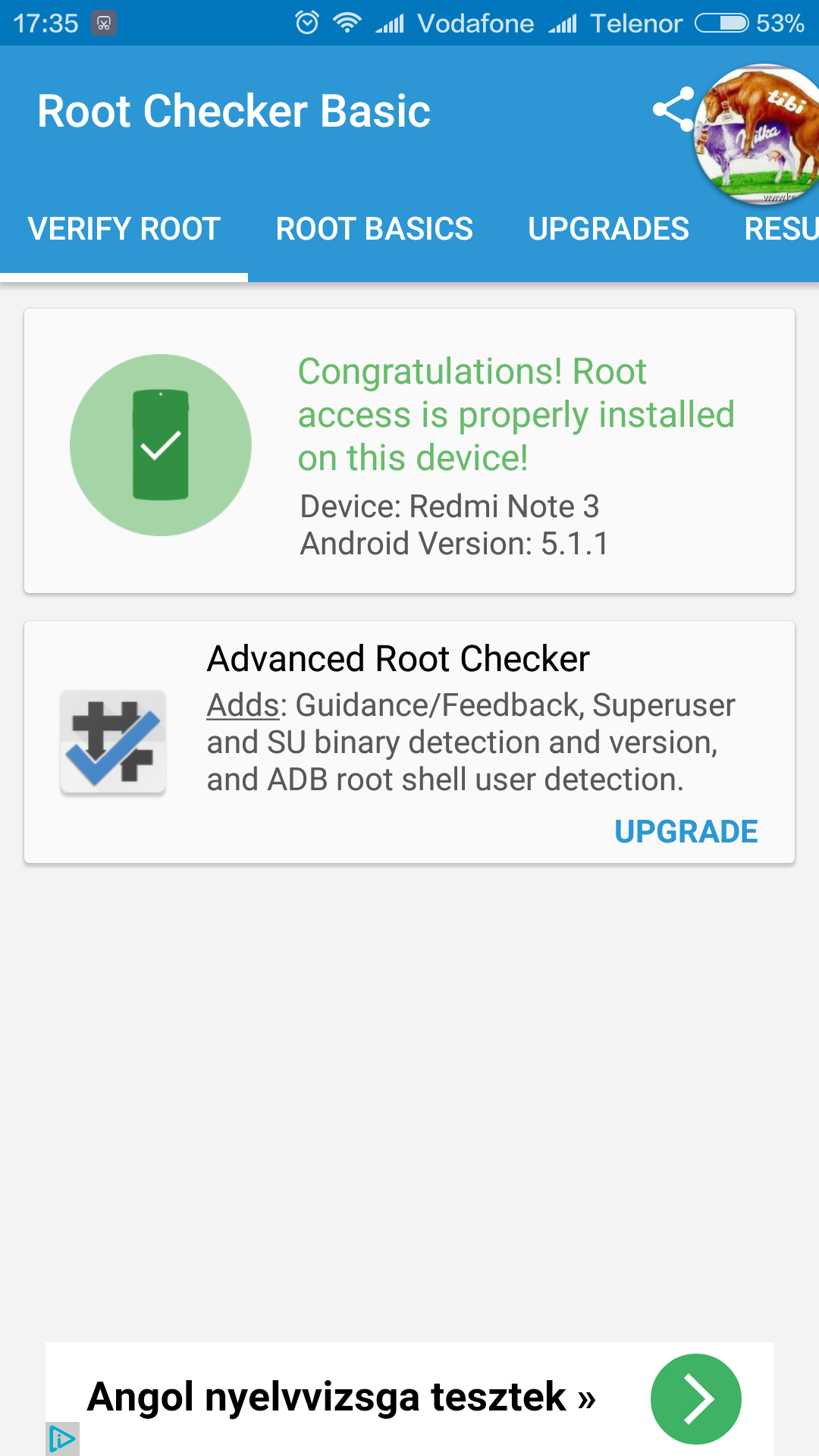The width and height of the screenshot is (819, 1456).
Task: Open the Upgrades tab
Action: (608, 229)
